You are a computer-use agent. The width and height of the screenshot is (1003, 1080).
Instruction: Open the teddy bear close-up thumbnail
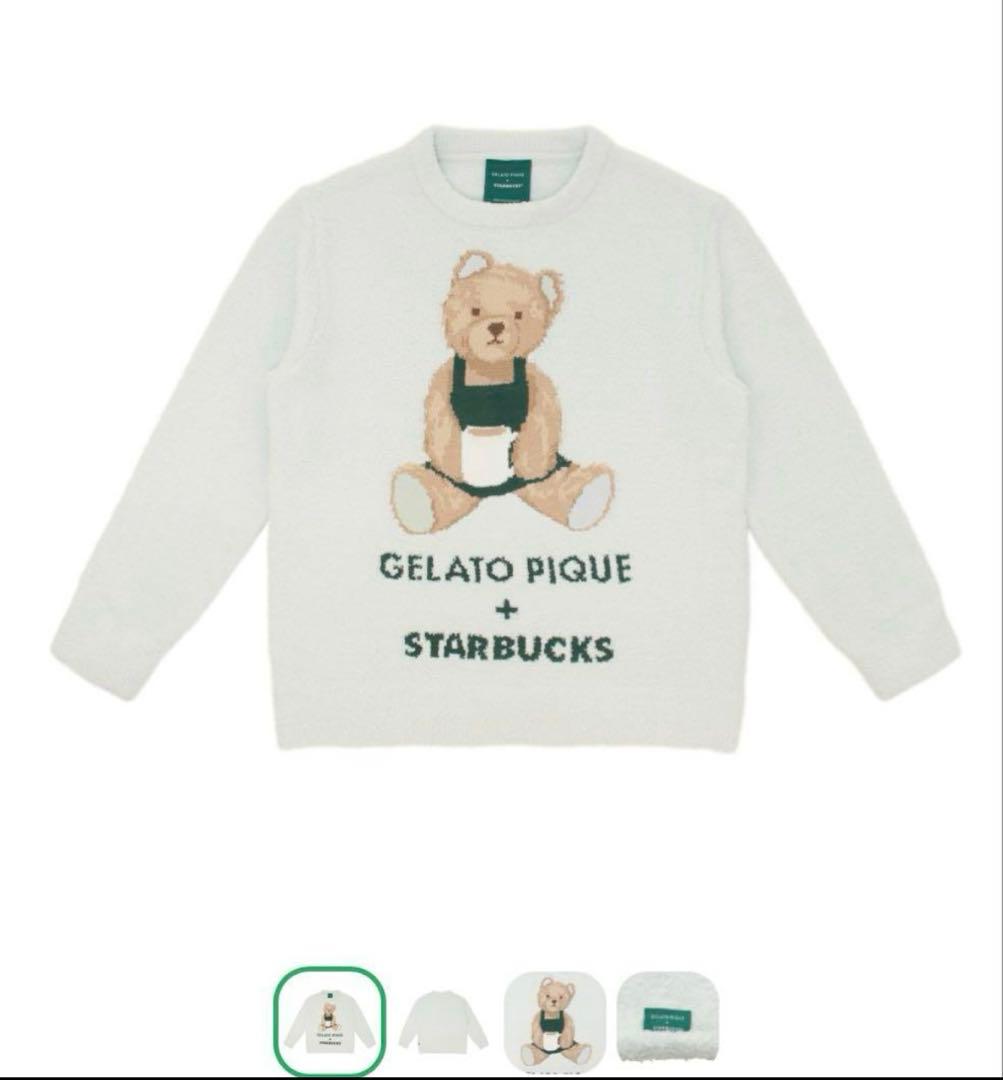click(x=554, y=1022)
